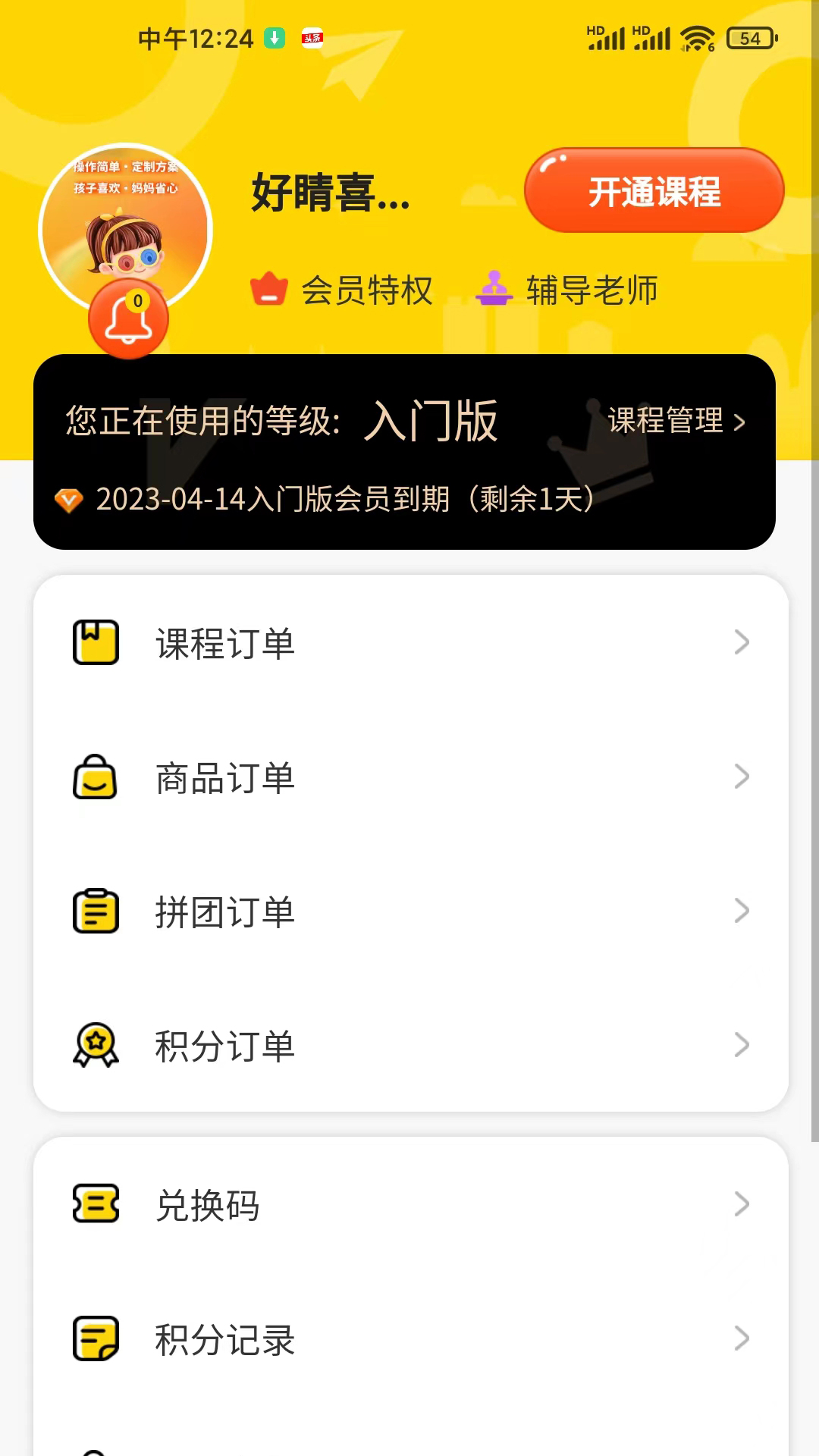Select the 辅导老师 stamp icon
This screenshot has width=819, height=1456.
tap(497, 289)
